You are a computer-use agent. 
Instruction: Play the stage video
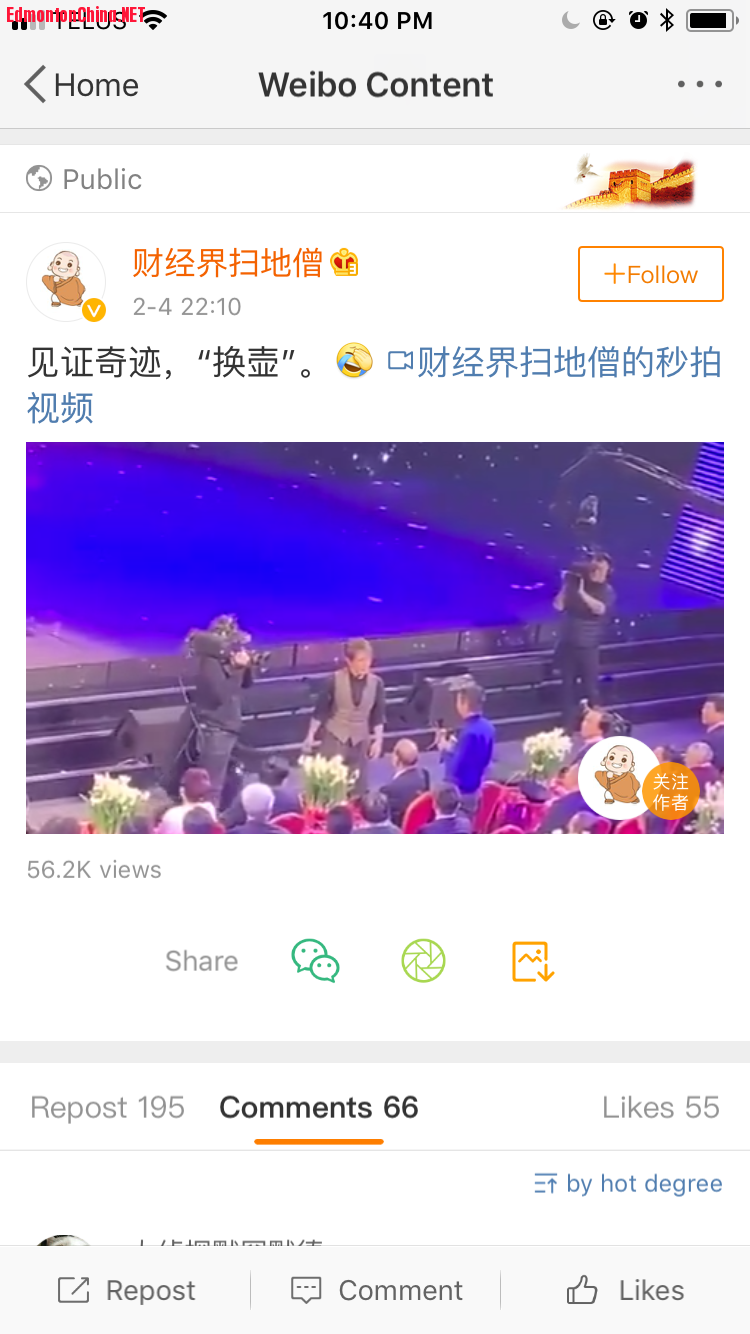coord(374,637)
